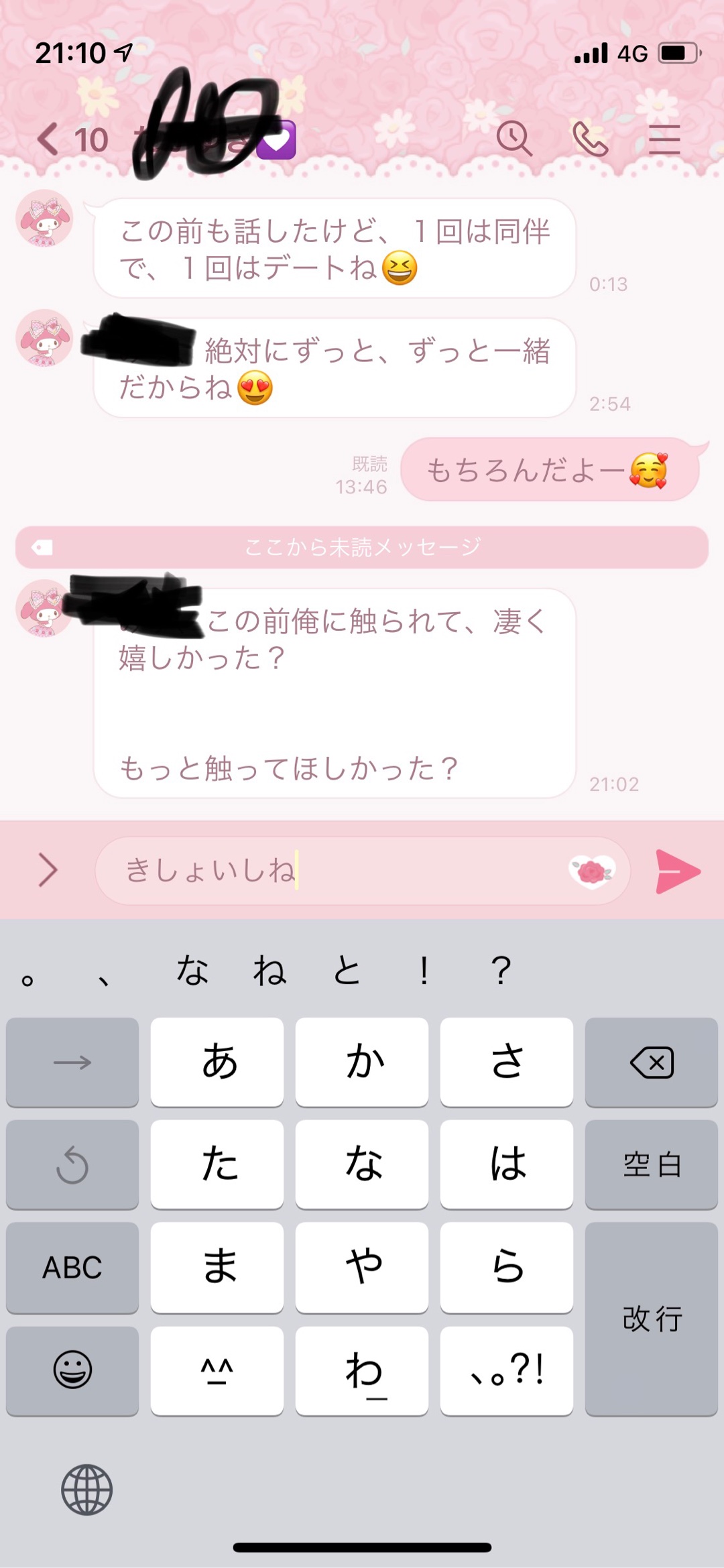This screenshot has width=724, height=1568.
Task: Open the sticker and emoji picker
Action: tap(591, 871)
